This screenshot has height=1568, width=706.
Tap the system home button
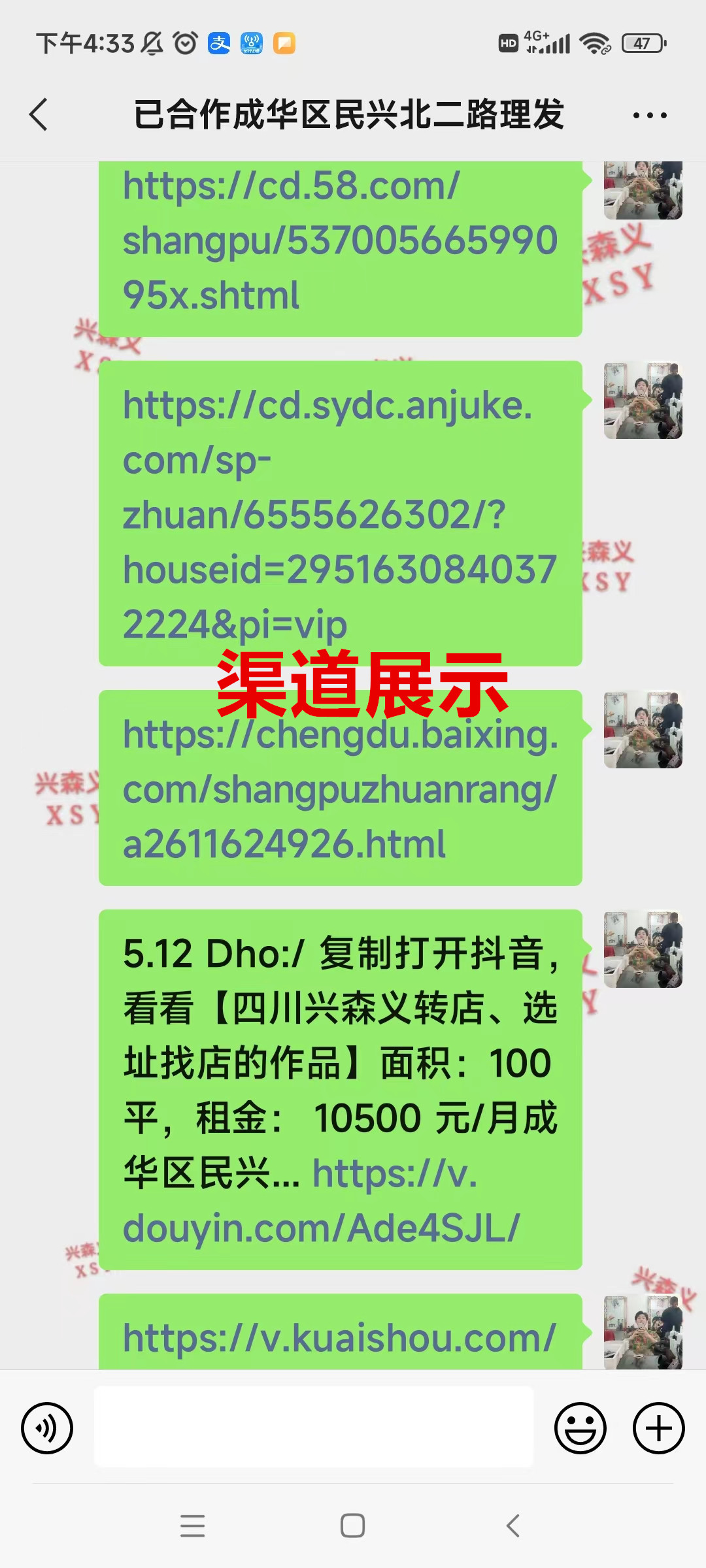(352, 1526)
